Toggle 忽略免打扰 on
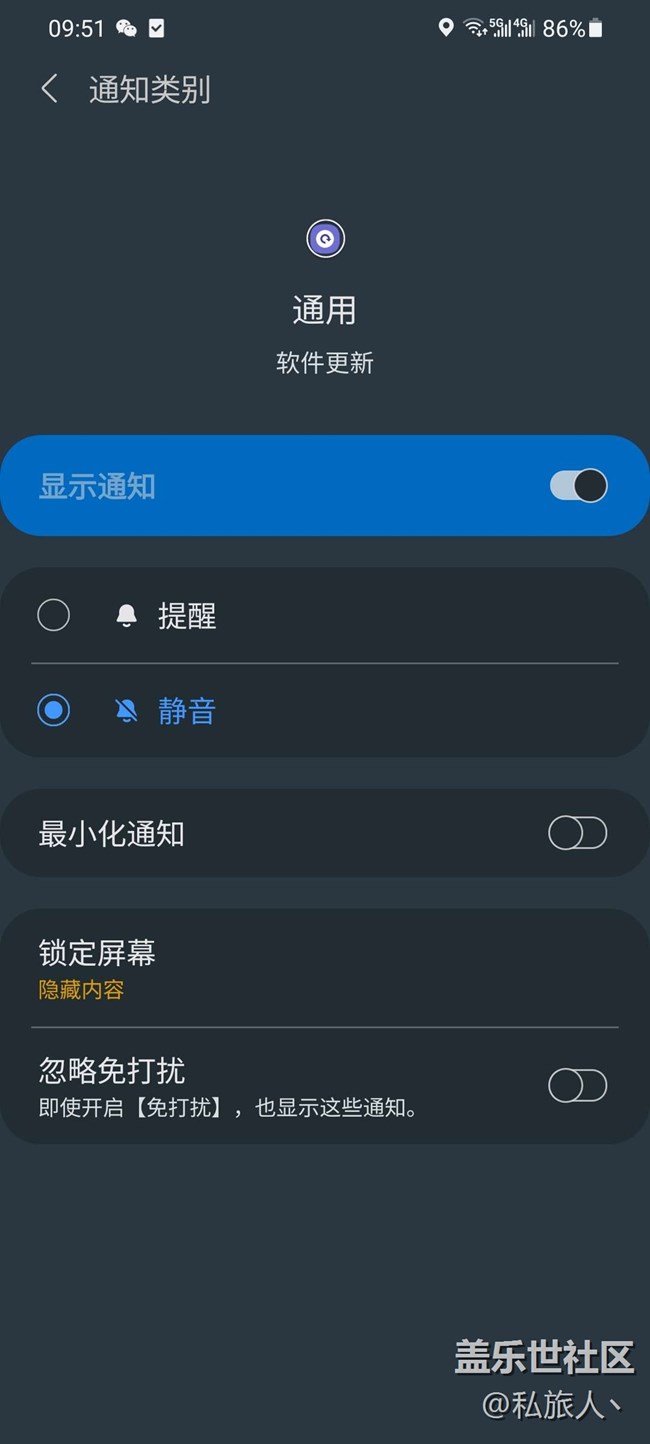650x1444 pixels. point(577,1086)
